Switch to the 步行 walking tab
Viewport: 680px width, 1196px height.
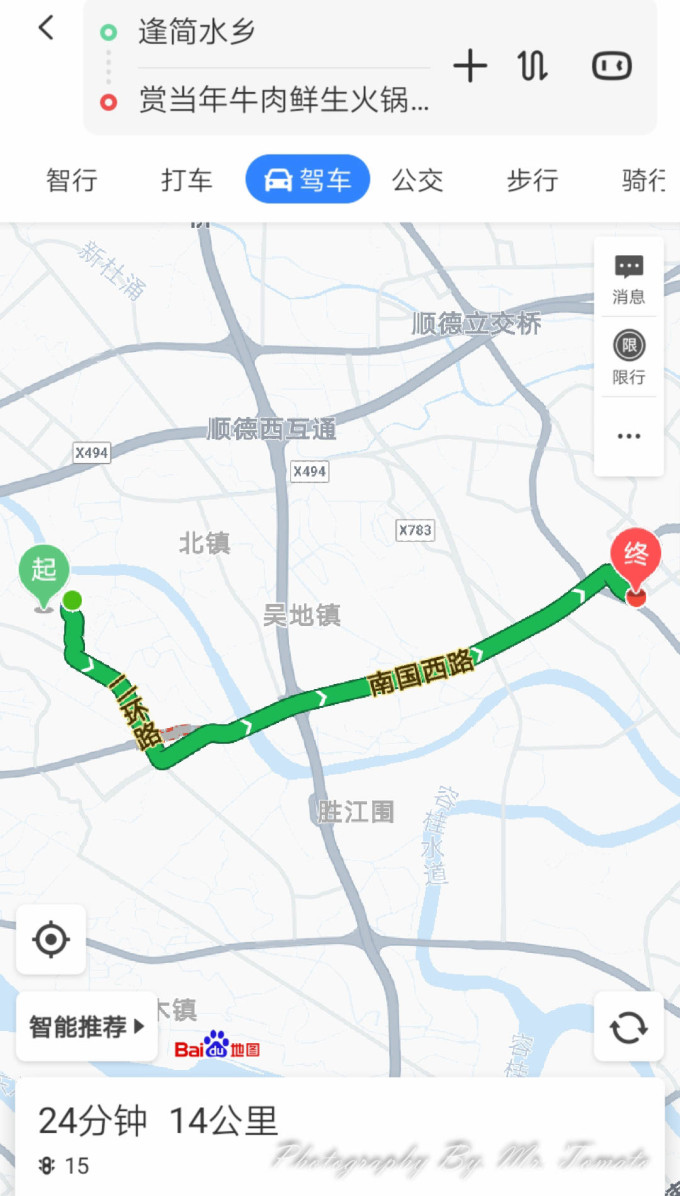(x=532, y=180)
